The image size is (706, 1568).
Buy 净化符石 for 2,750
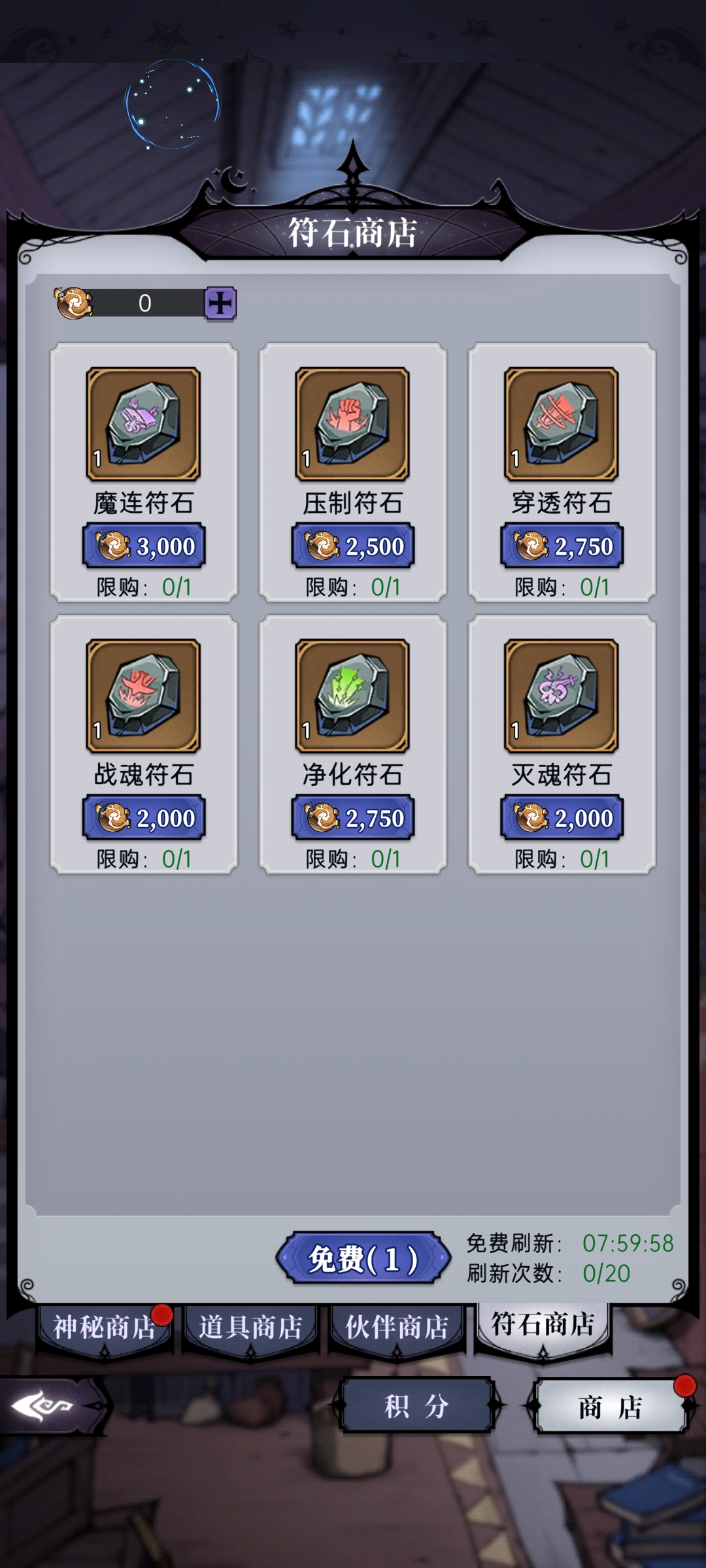point(353,817)
